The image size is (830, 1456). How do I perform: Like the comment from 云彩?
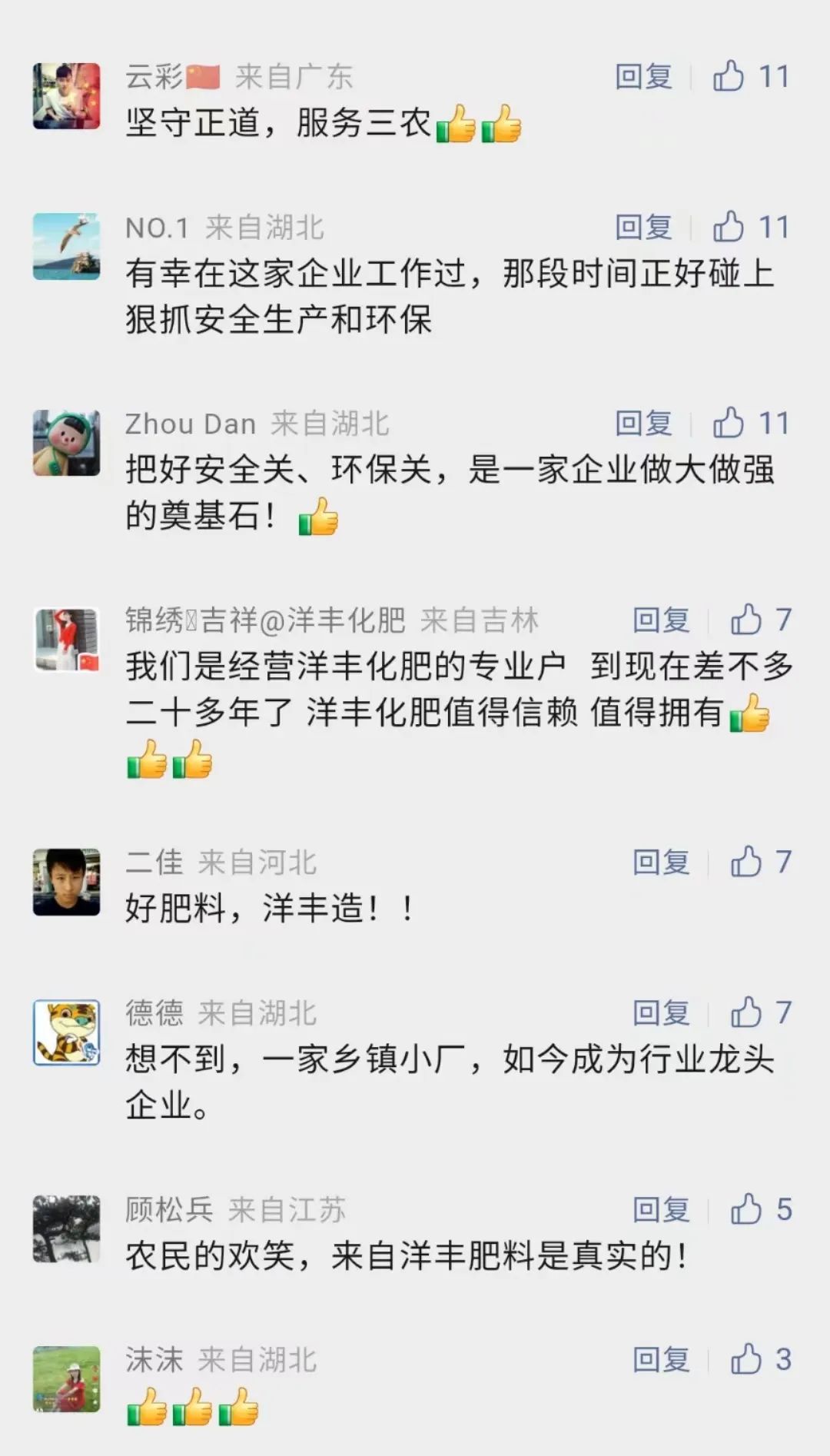(x=729, y=77)
